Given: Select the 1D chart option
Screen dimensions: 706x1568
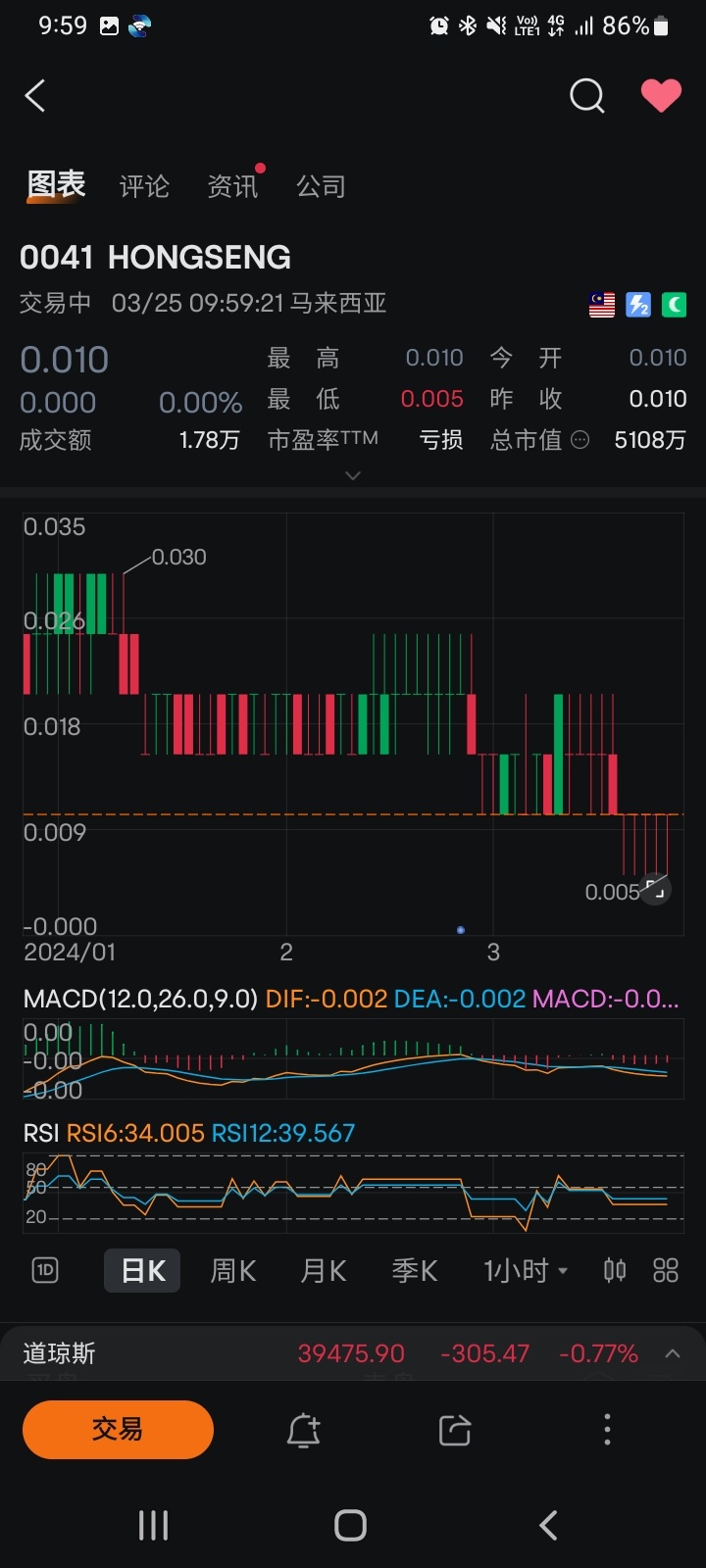Looking at the screenshot, I should [45, 1271].
